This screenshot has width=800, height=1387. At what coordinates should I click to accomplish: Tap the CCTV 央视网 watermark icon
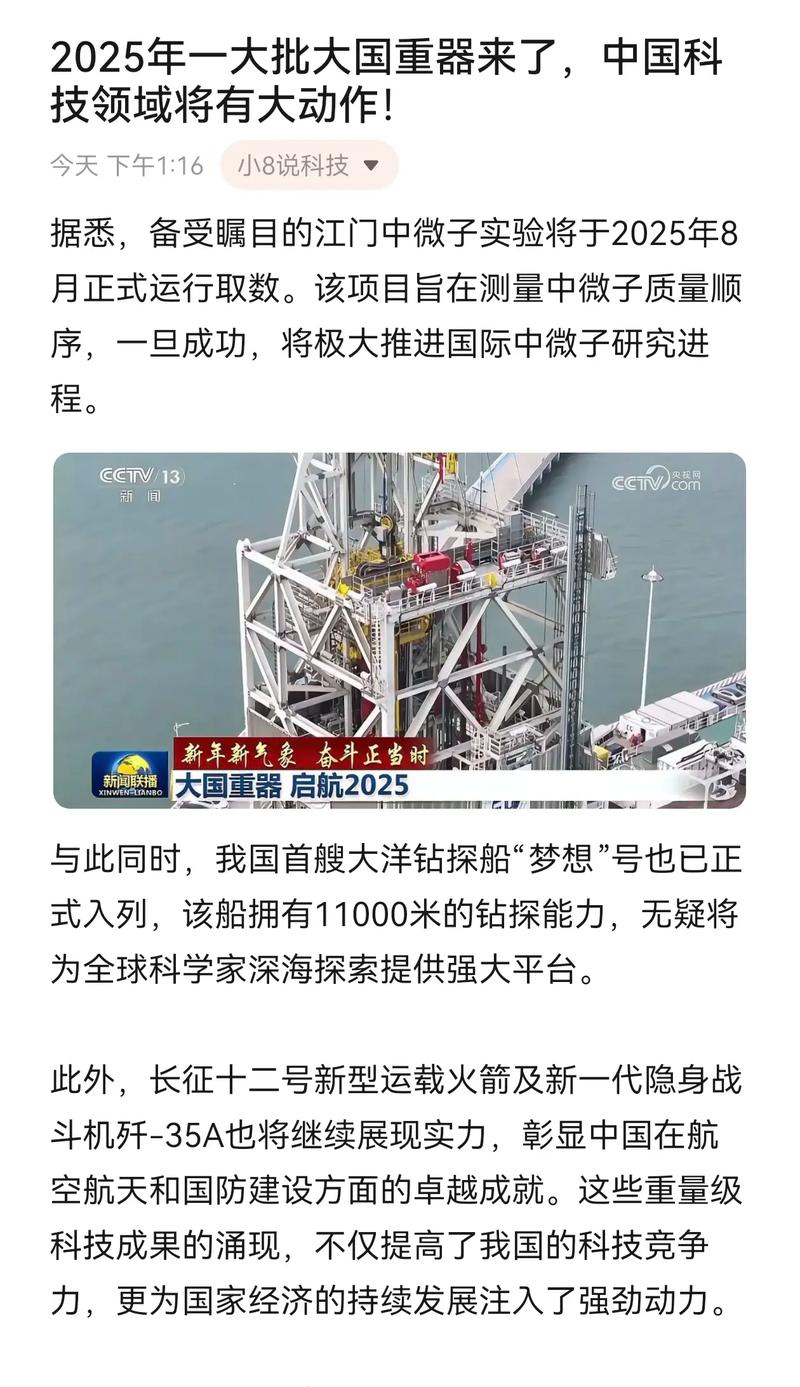point(657,478)
